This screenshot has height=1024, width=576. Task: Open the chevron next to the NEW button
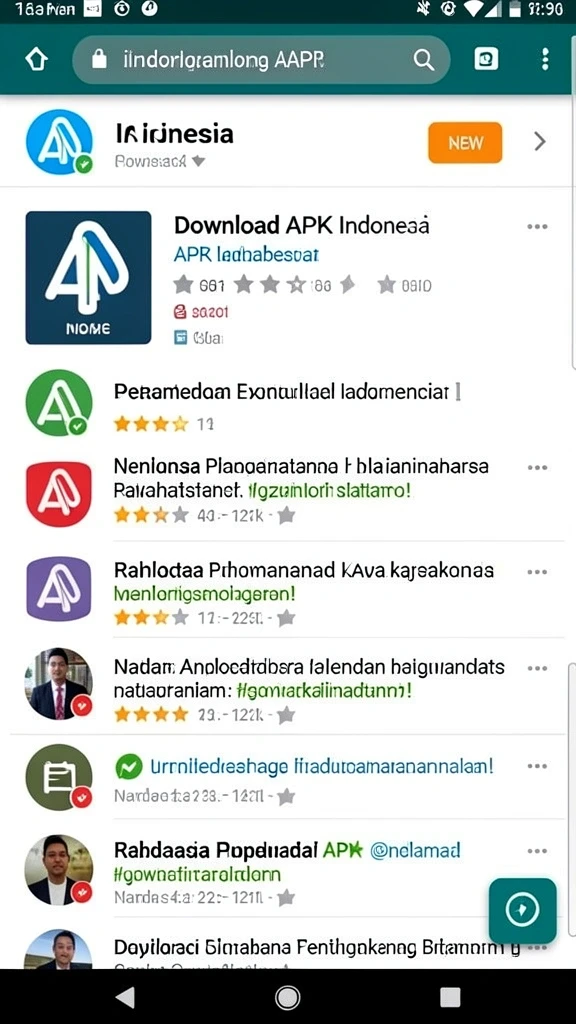tap(539, 141)
